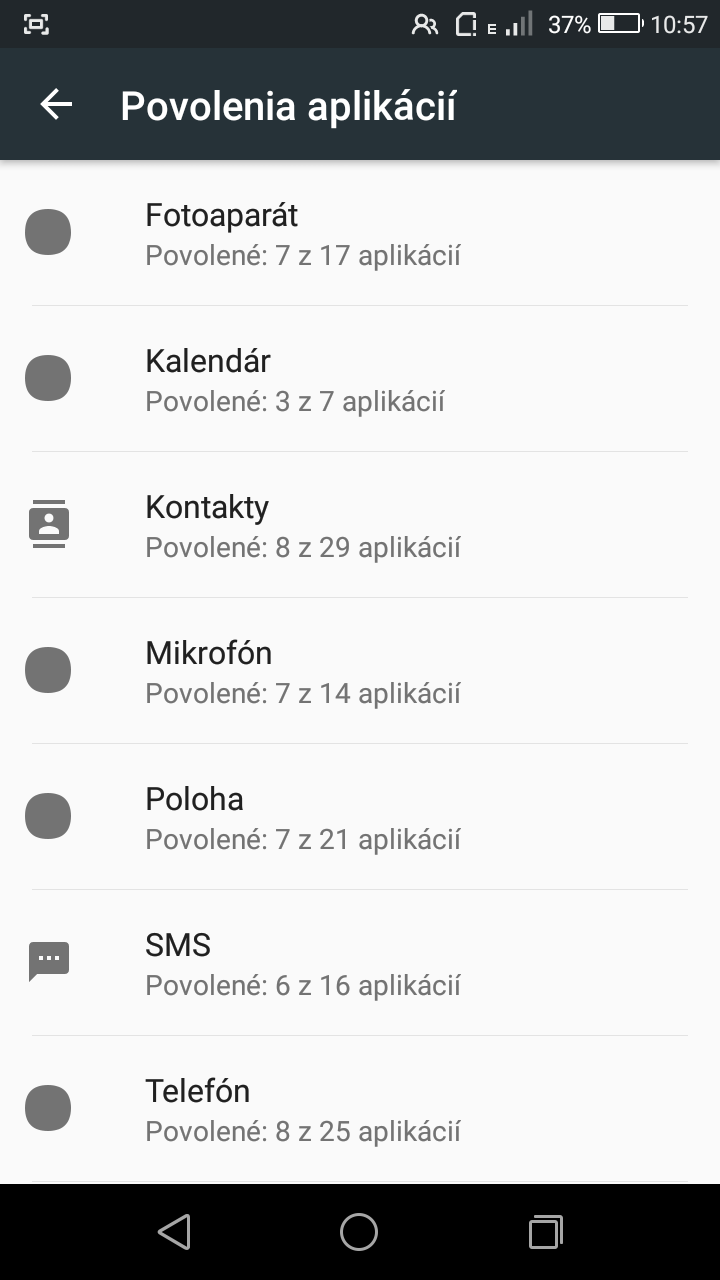Select the Mikrofón permission row
This screenshot has width=720, height=1280.
click(x=360, y=671)
